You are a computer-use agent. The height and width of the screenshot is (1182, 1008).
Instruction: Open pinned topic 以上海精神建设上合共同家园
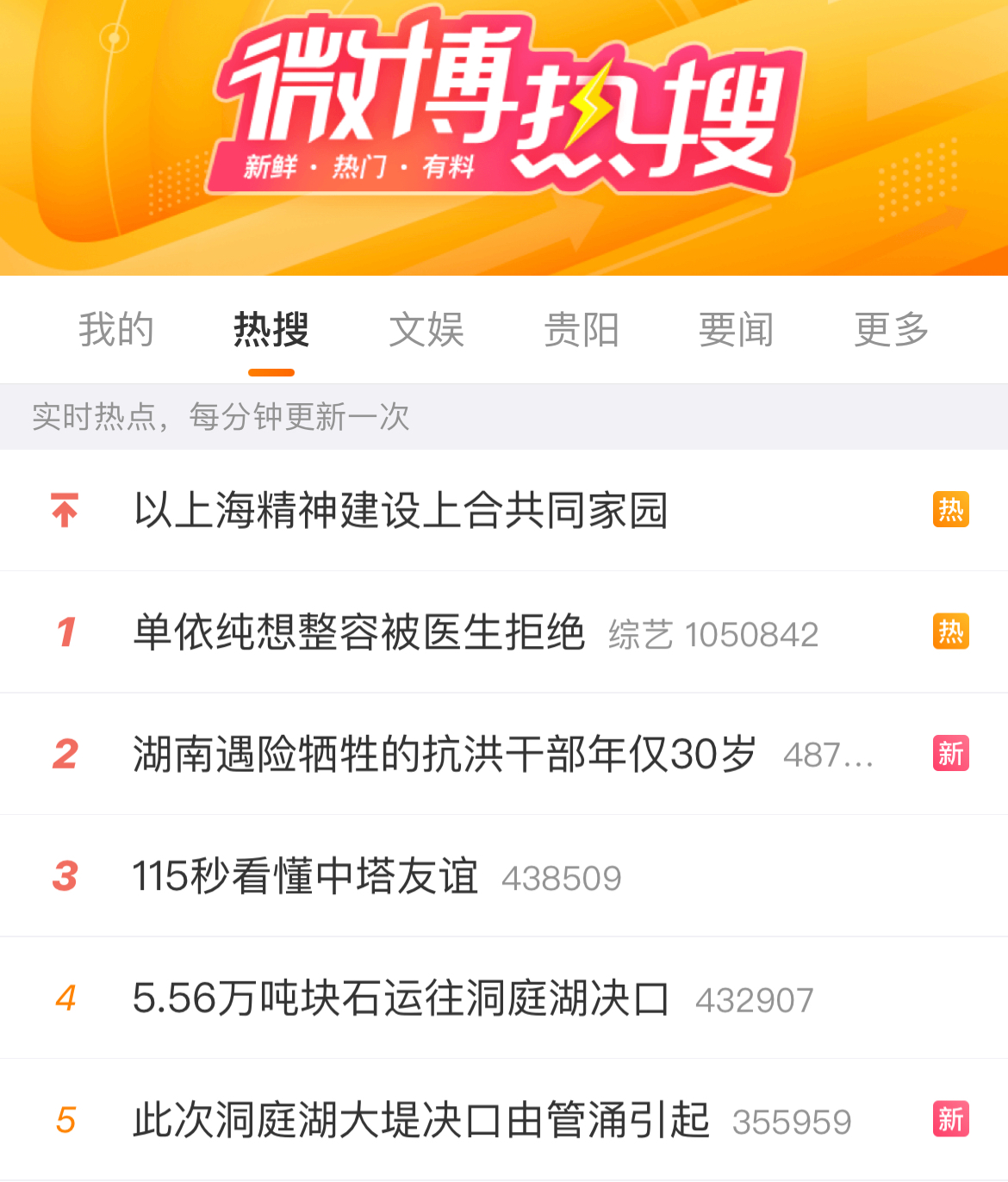[x=401, y=510]
